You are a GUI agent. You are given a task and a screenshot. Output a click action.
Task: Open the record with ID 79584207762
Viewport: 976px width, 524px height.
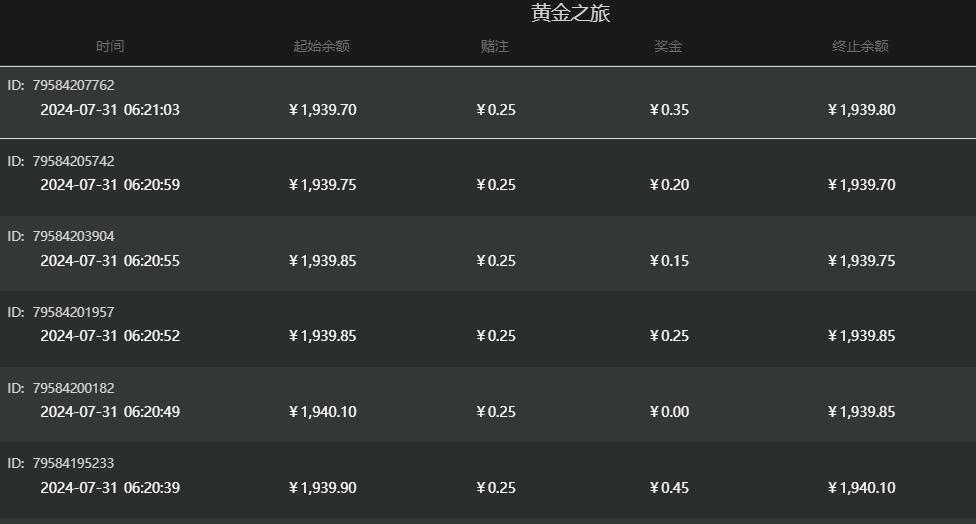487,102
